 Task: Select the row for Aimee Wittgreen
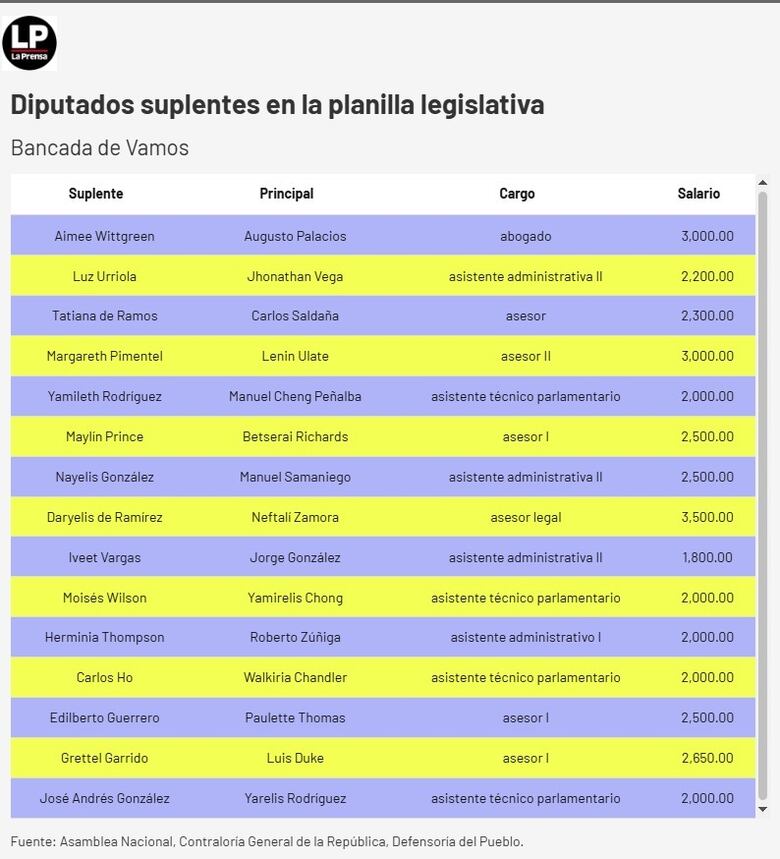click(x=380, y=235)
